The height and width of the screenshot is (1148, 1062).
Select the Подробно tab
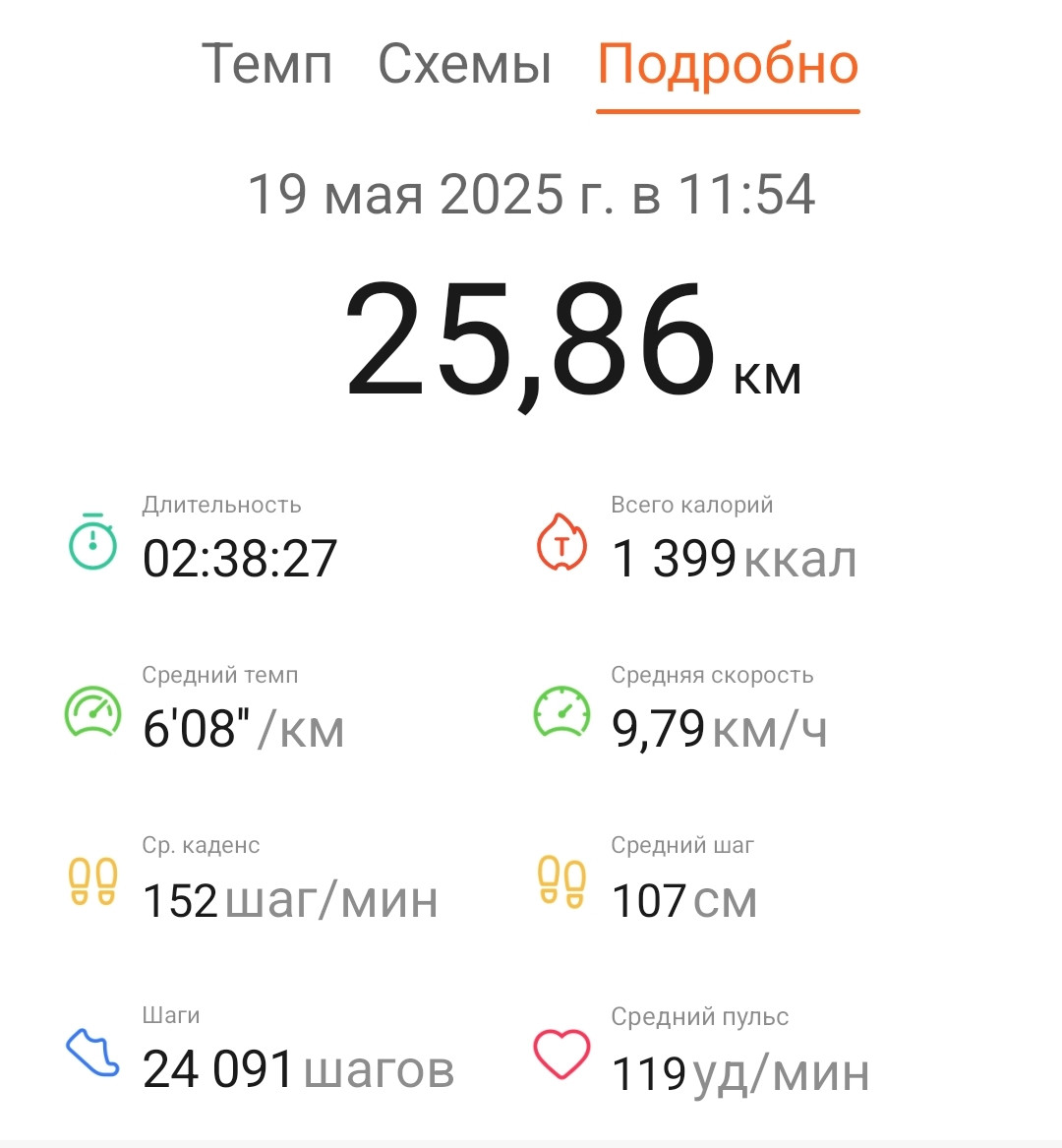[x=729, y=66]
